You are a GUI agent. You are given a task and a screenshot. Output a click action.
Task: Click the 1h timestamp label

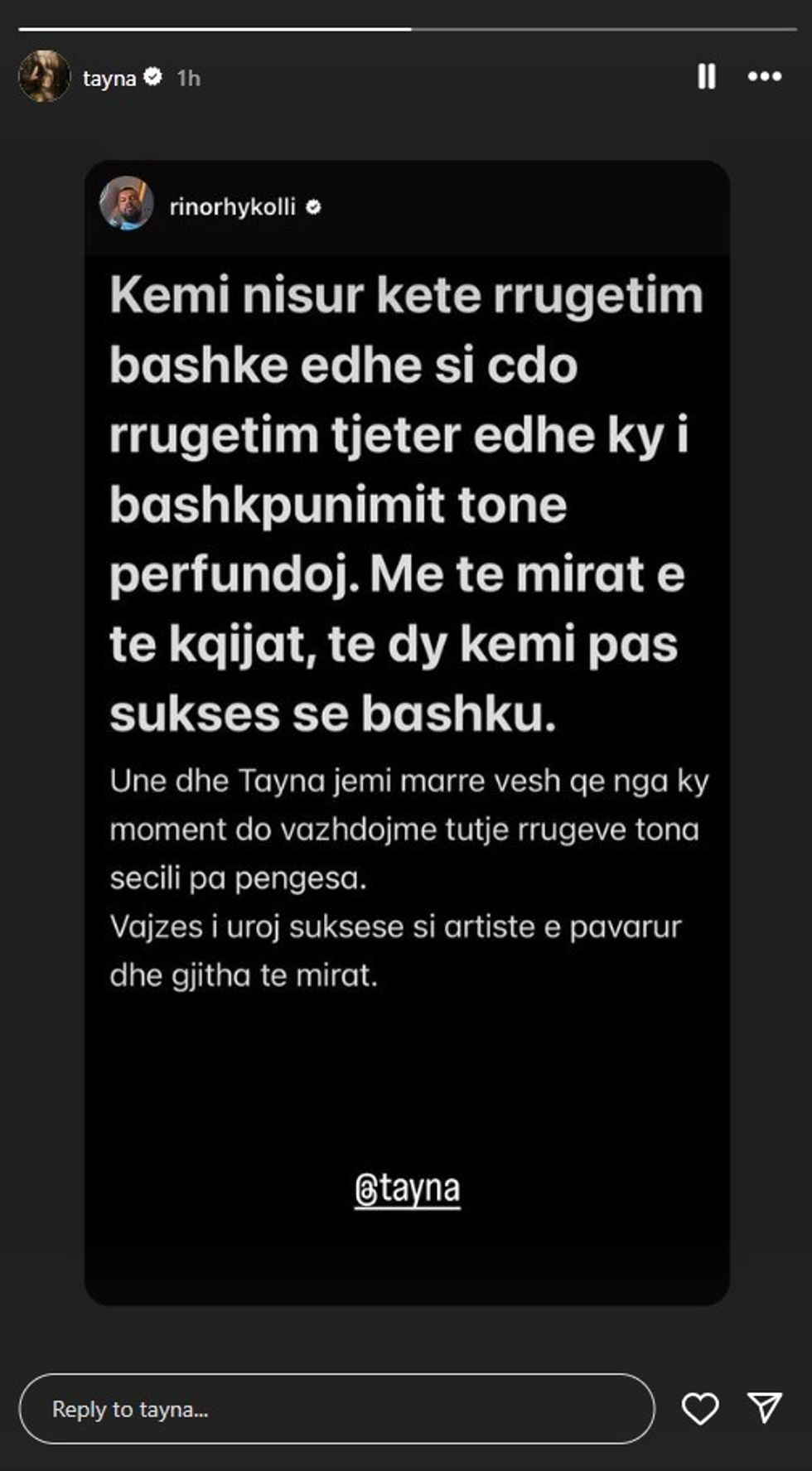[188, 78]
